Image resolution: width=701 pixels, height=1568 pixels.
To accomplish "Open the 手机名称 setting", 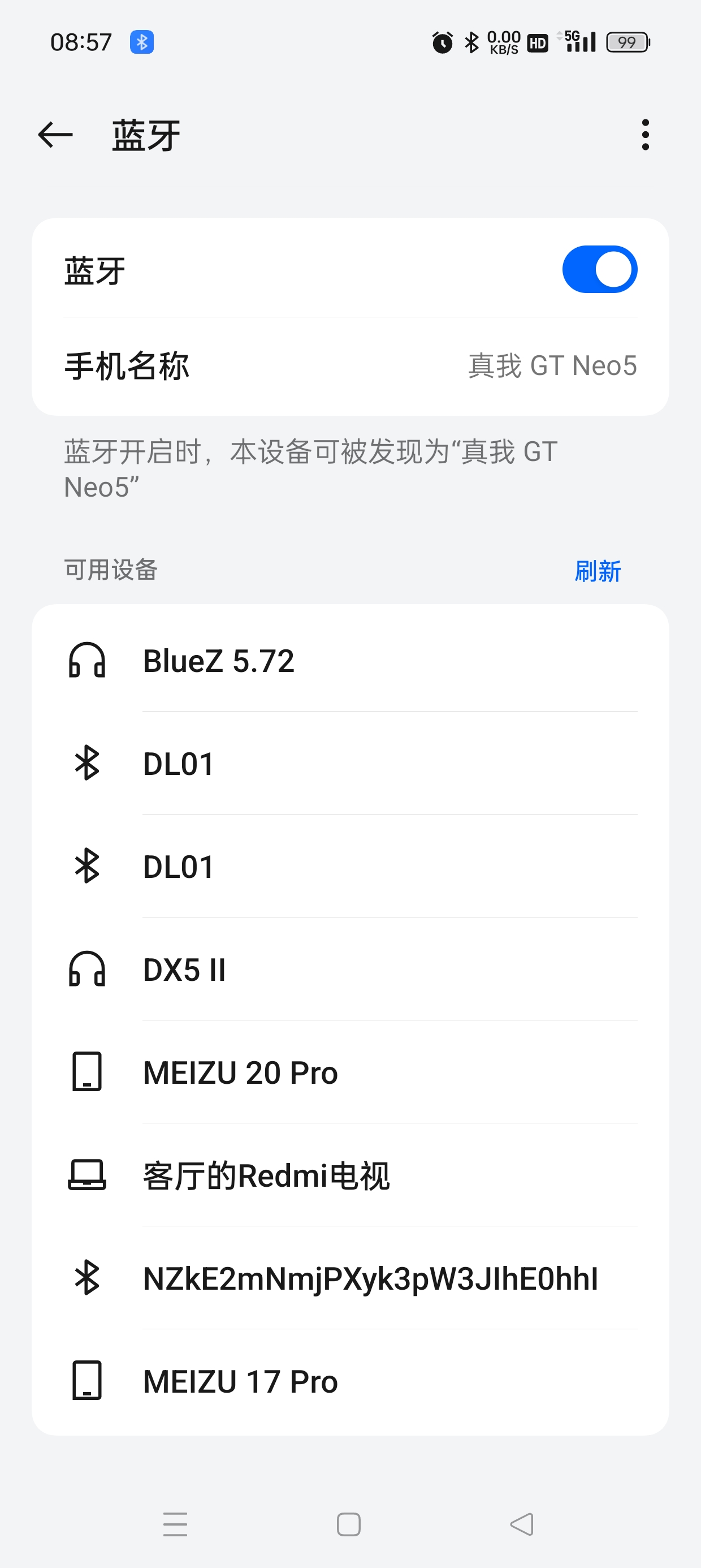I will (x=350, y=366).
